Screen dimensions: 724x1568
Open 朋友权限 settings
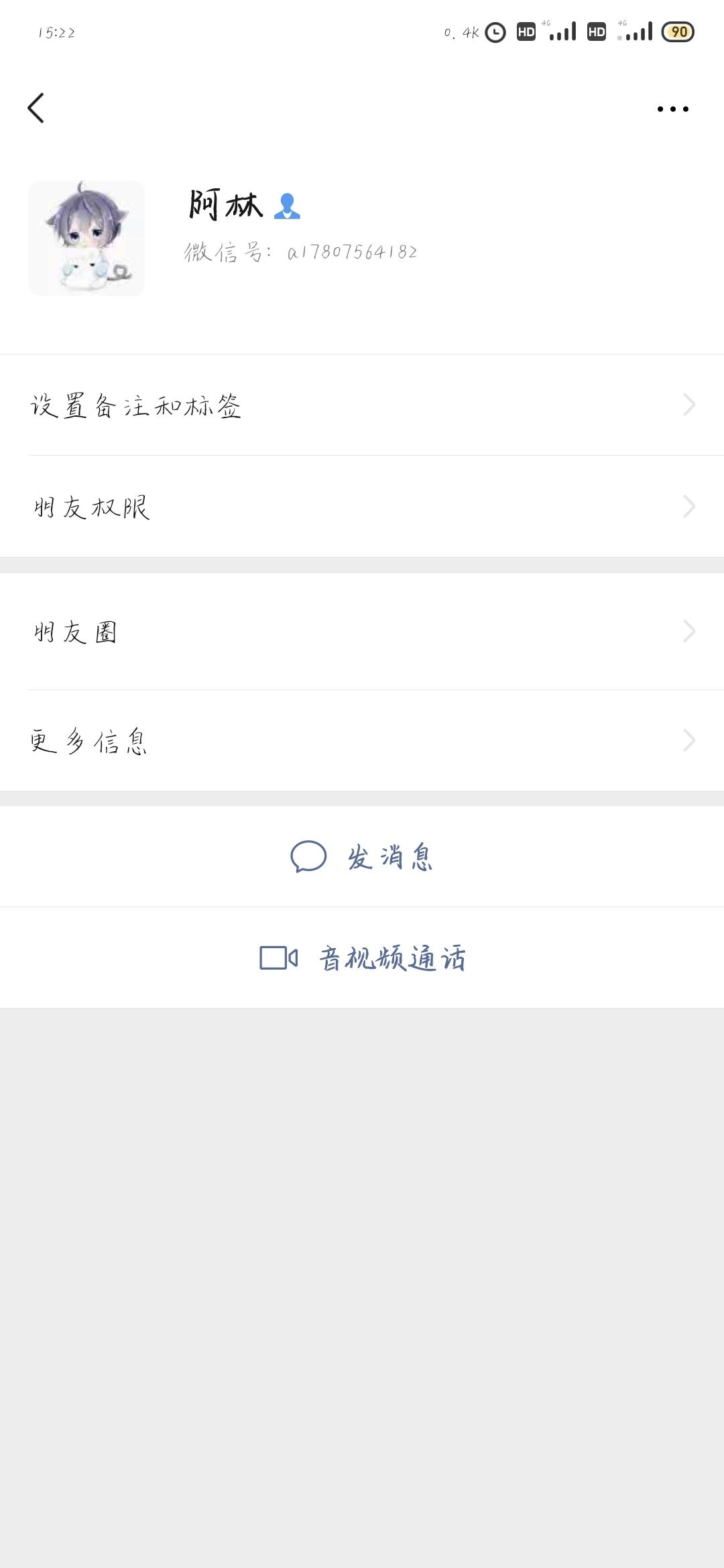coord(362,507)
